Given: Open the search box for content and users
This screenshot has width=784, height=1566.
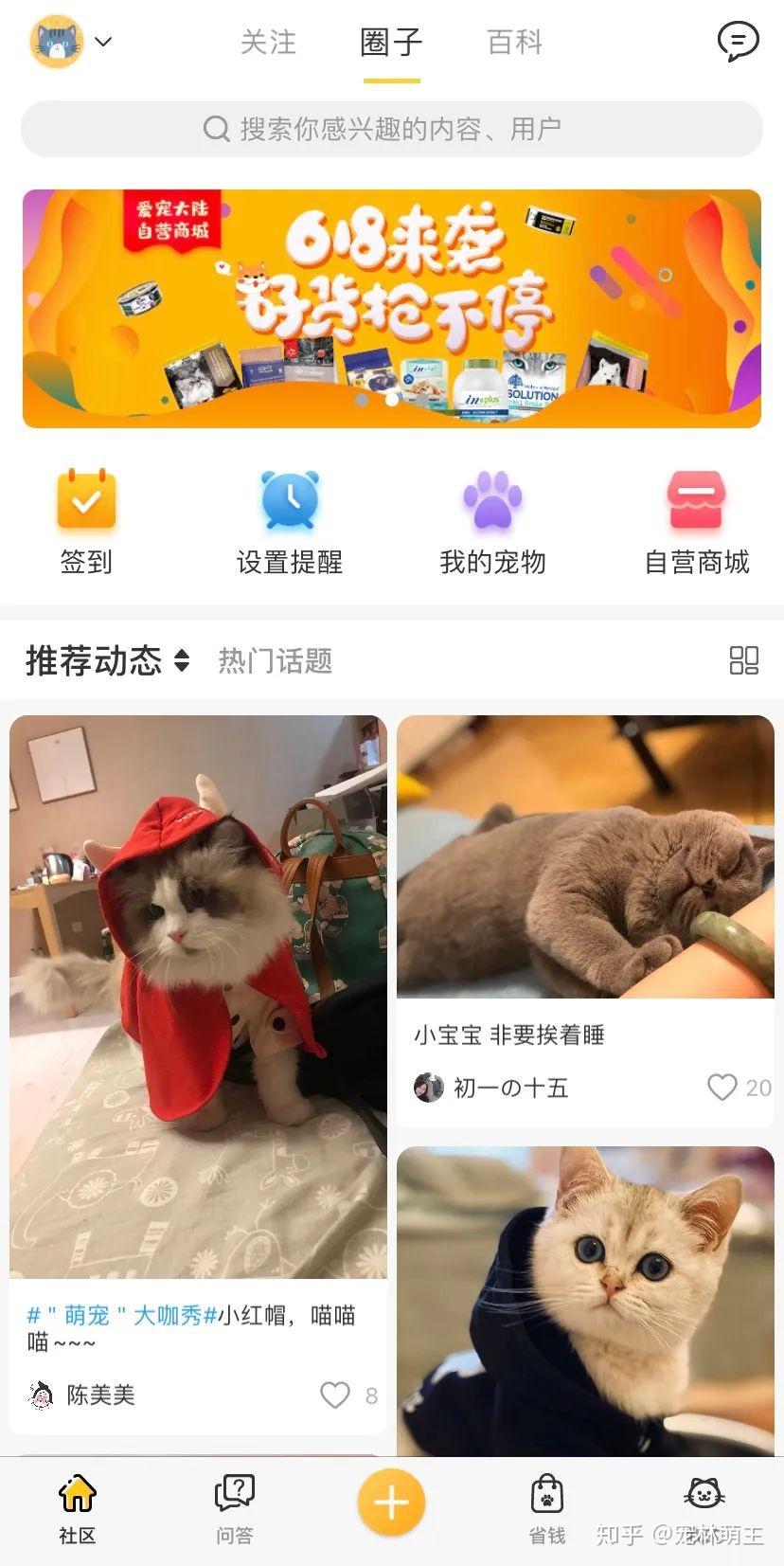Looking at the screenshot, I should tap(392, 129).
